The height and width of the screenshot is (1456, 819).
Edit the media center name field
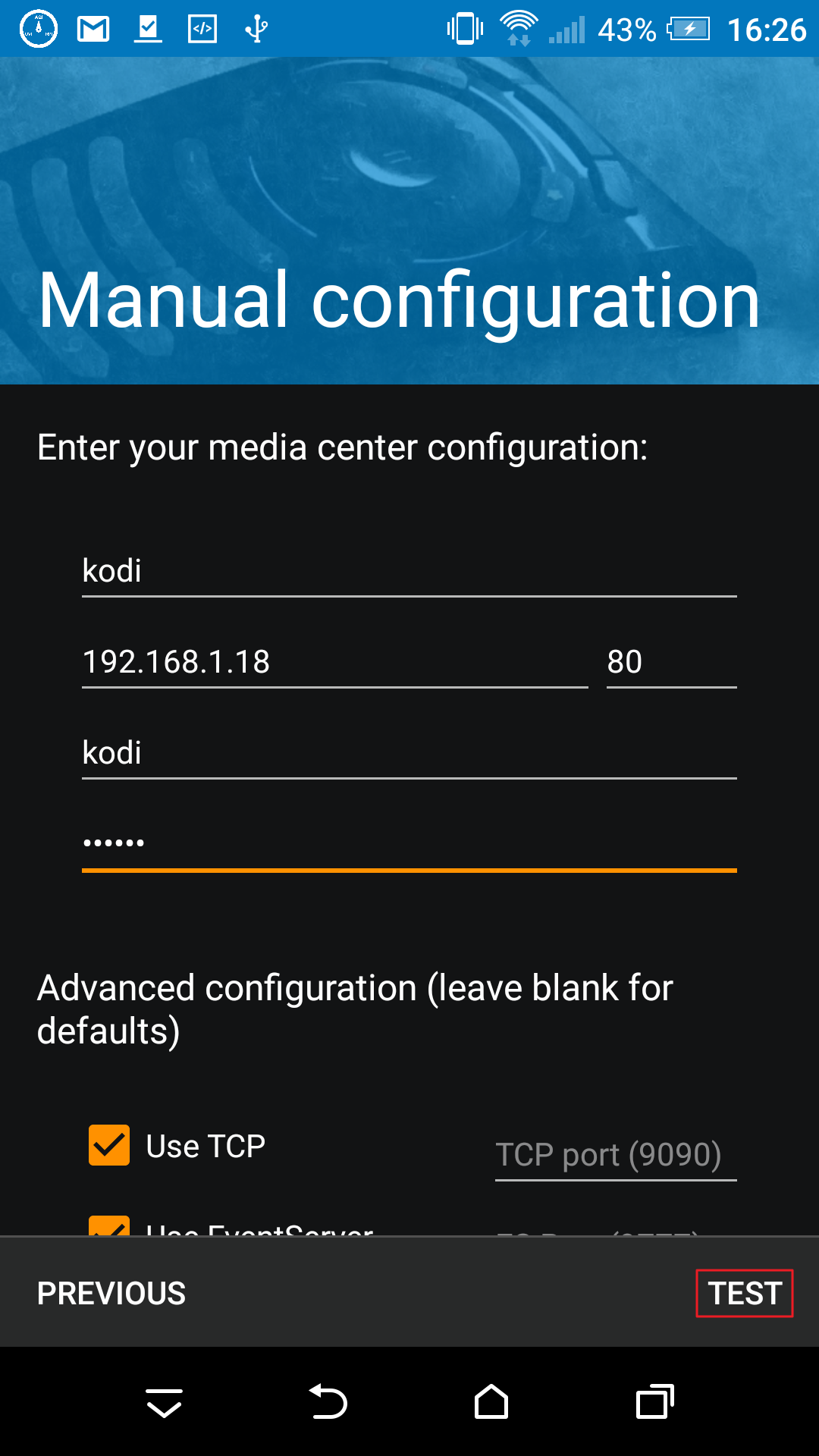click(409, 571)
